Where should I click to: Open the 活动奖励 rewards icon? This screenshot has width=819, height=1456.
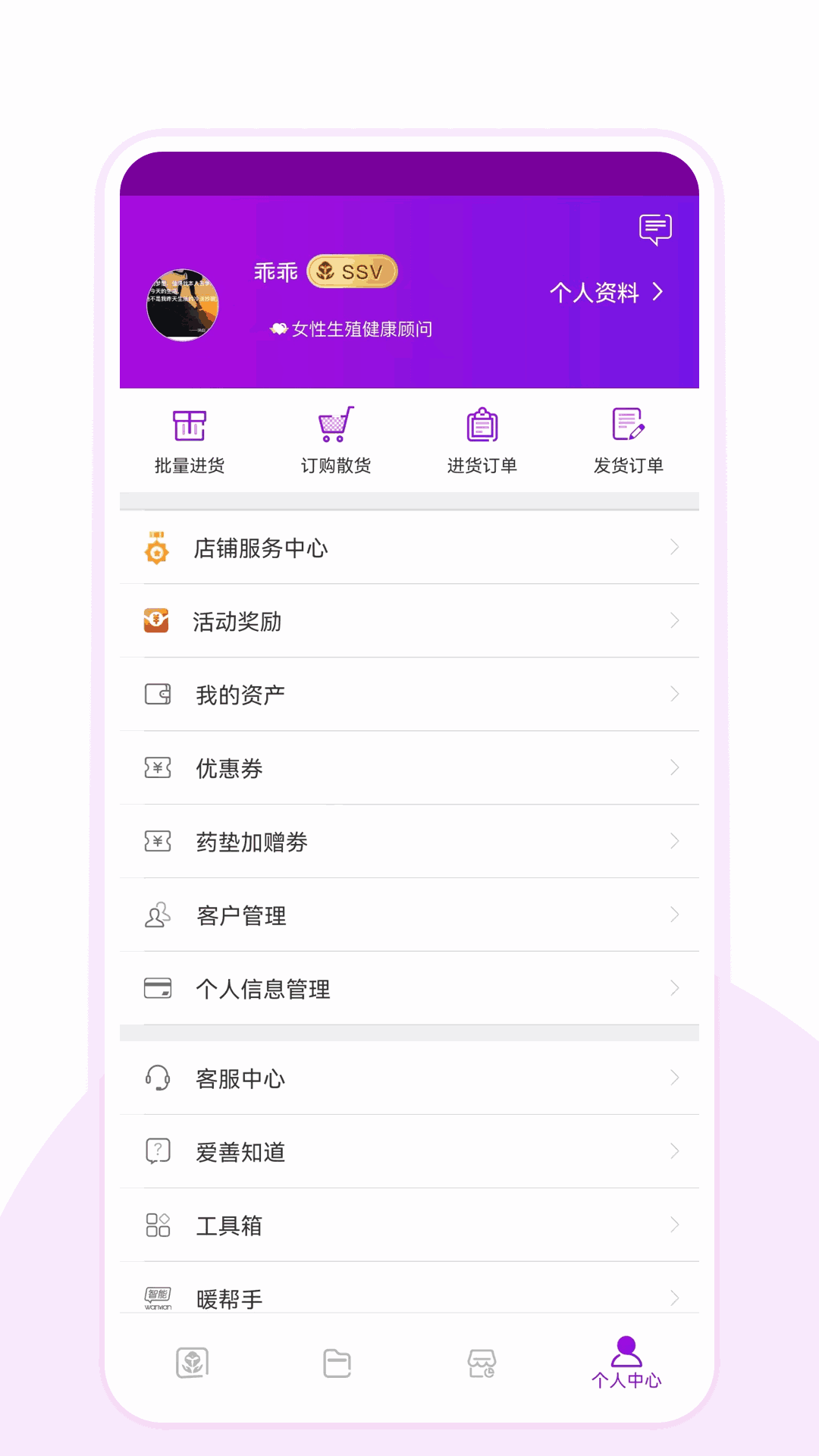click(157, 620)
